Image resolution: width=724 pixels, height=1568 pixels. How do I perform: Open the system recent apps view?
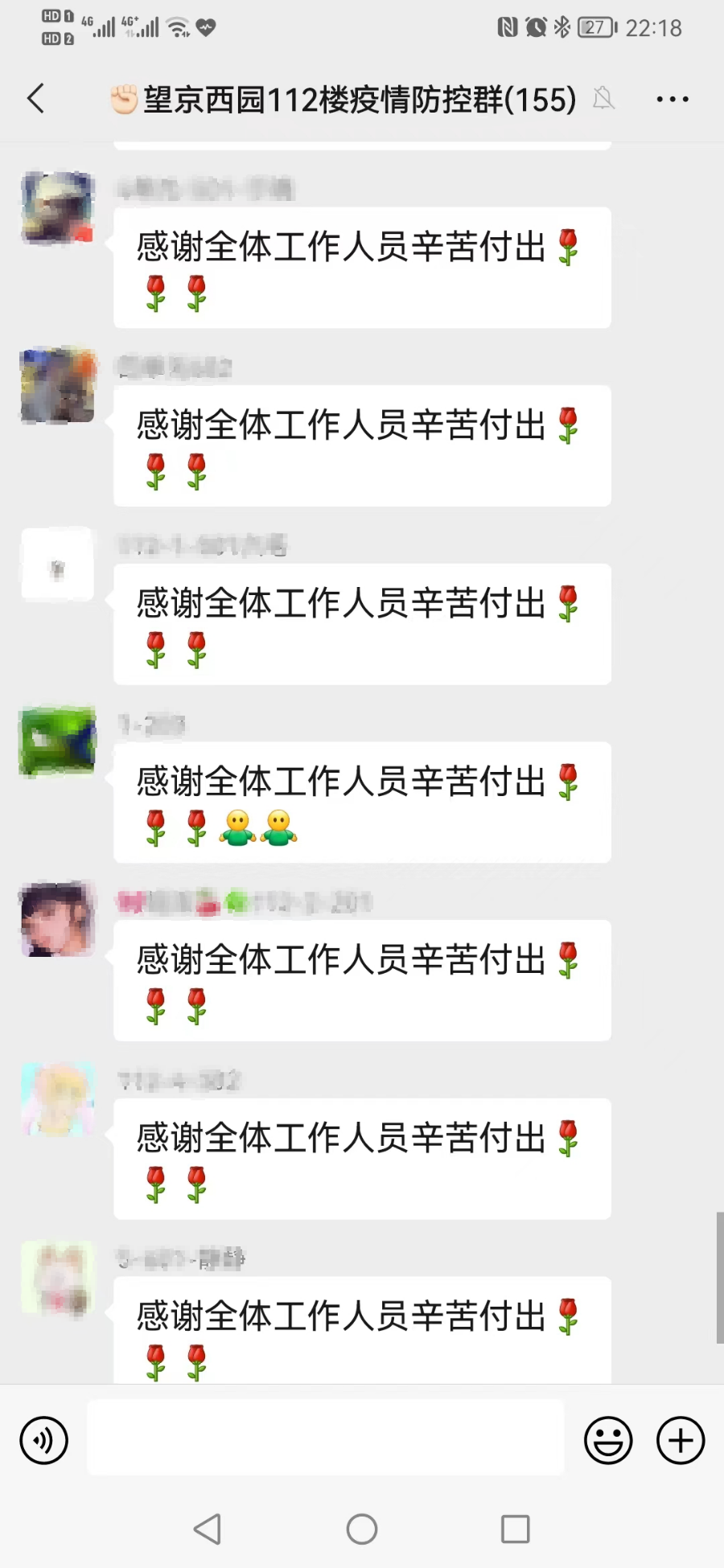pyautogui.click(x=515, y=1529)
